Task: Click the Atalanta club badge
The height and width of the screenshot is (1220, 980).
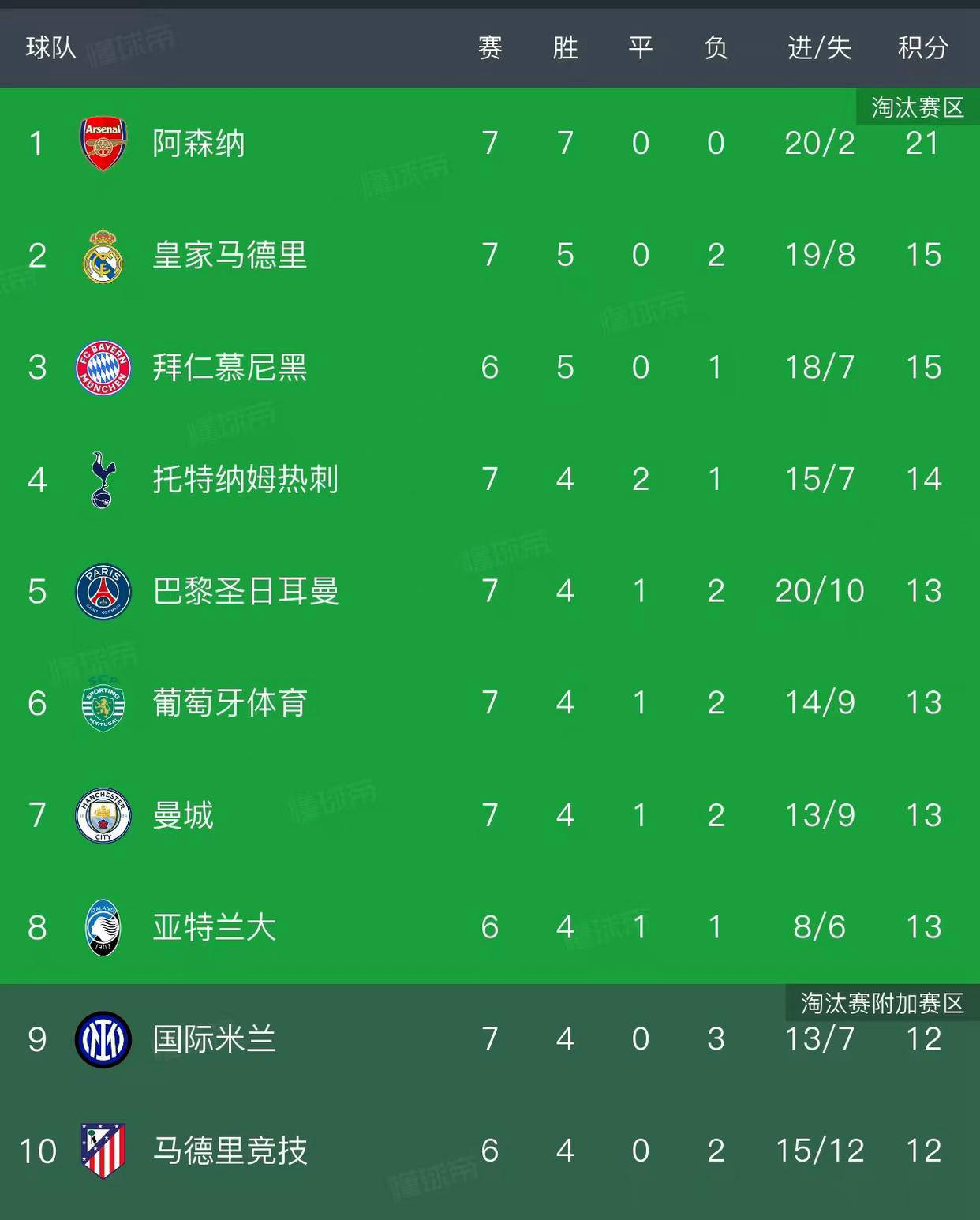Action: point(103,927)
